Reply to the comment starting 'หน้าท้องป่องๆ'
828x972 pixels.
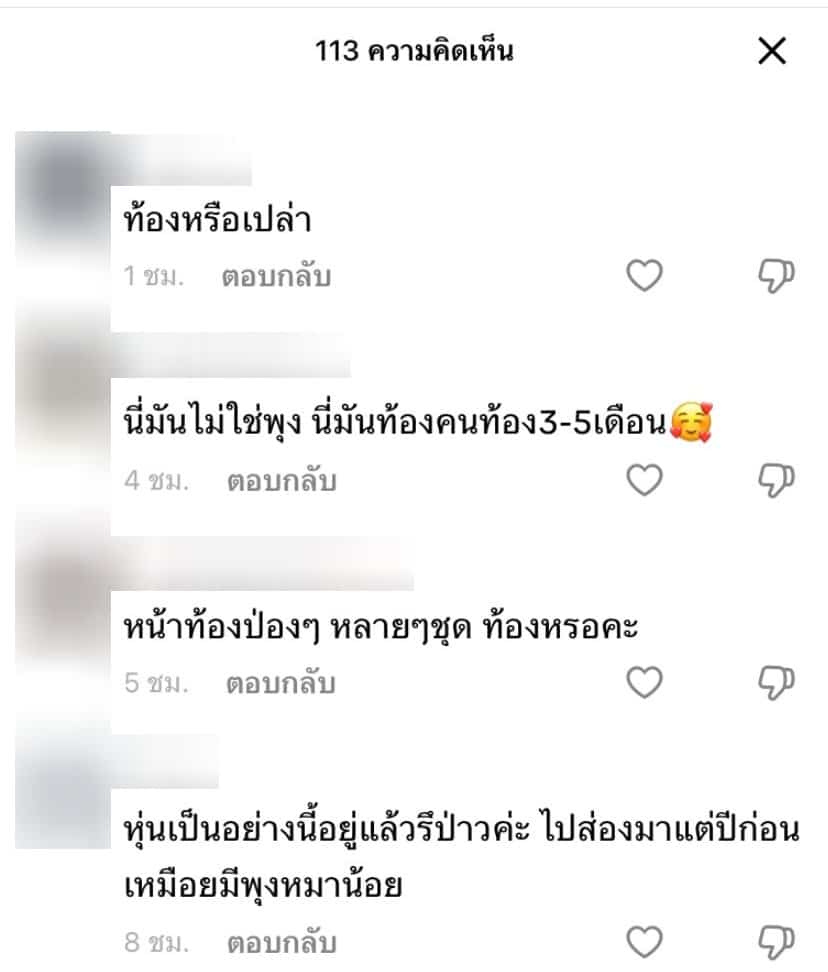pos(280,684)
